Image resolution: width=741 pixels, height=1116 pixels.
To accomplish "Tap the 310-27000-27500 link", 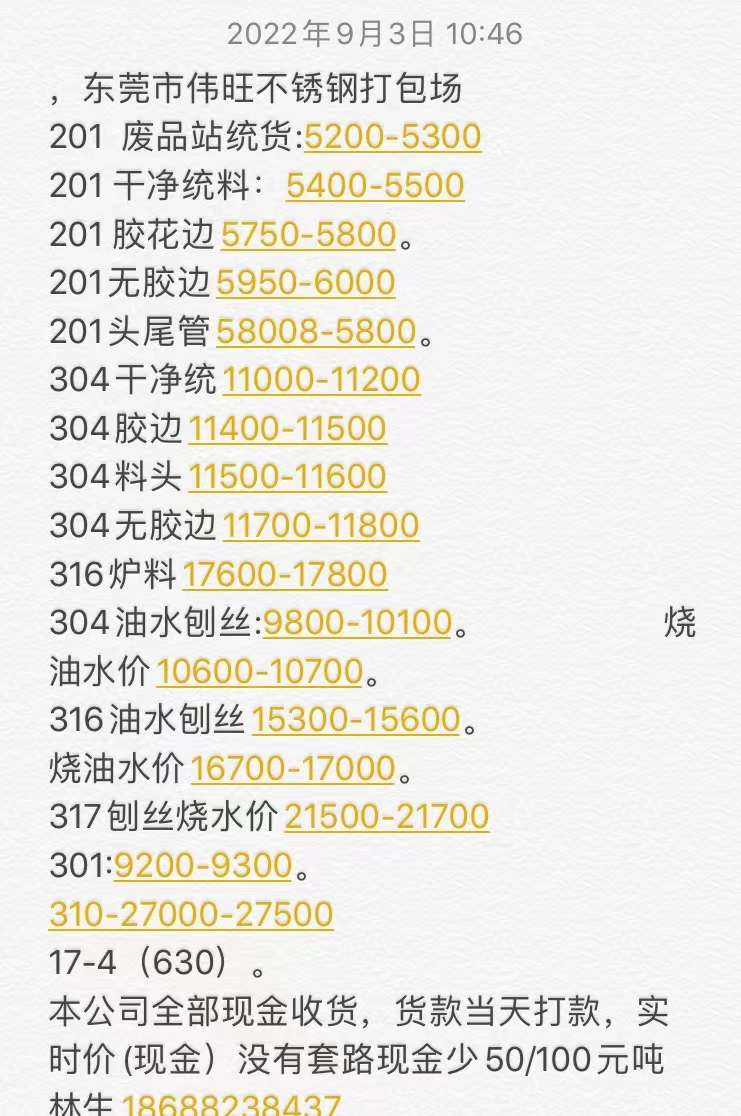I will [x=191, y=914].
